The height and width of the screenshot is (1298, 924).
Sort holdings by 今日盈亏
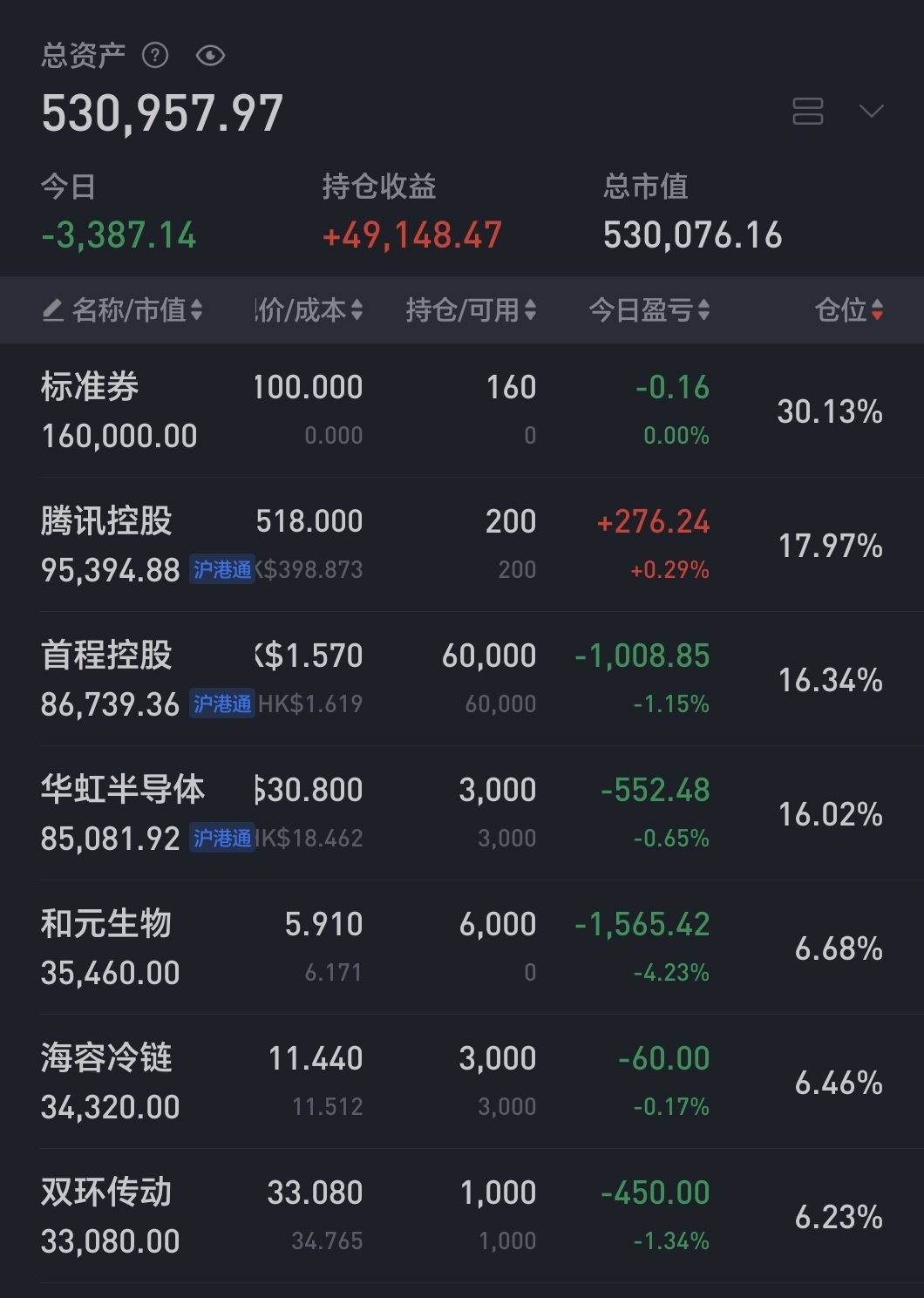tap(649, 309)
